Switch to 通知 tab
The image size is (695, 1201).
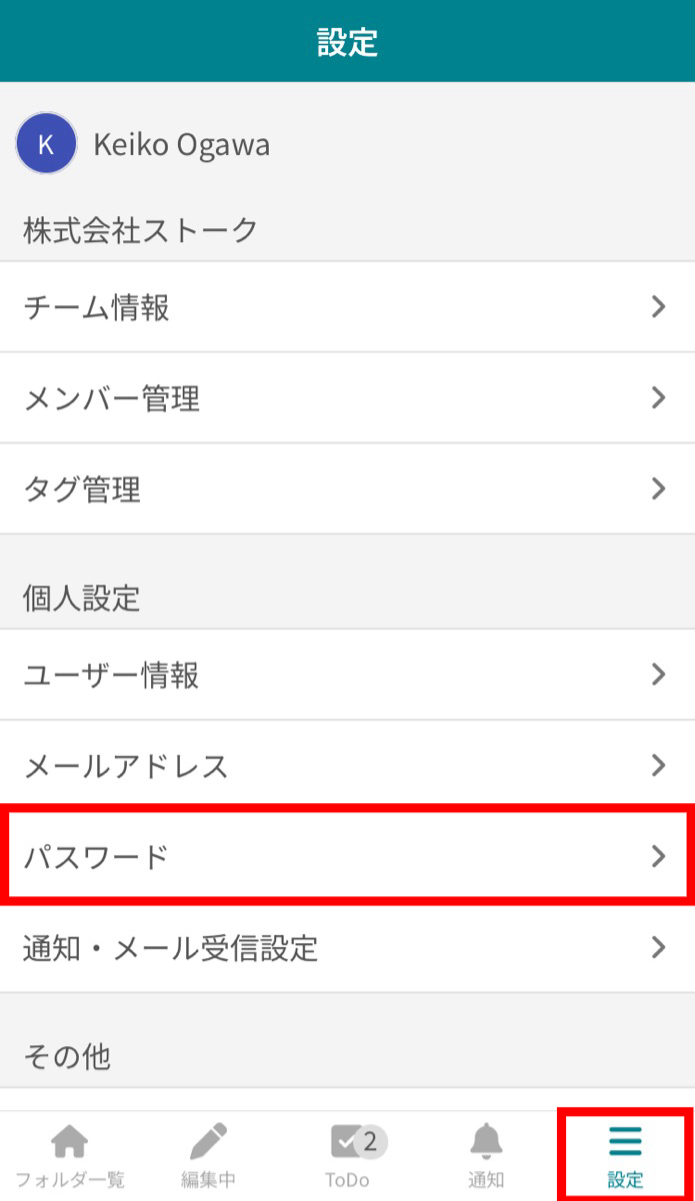pyautogui.click(x=486, y=1156)
